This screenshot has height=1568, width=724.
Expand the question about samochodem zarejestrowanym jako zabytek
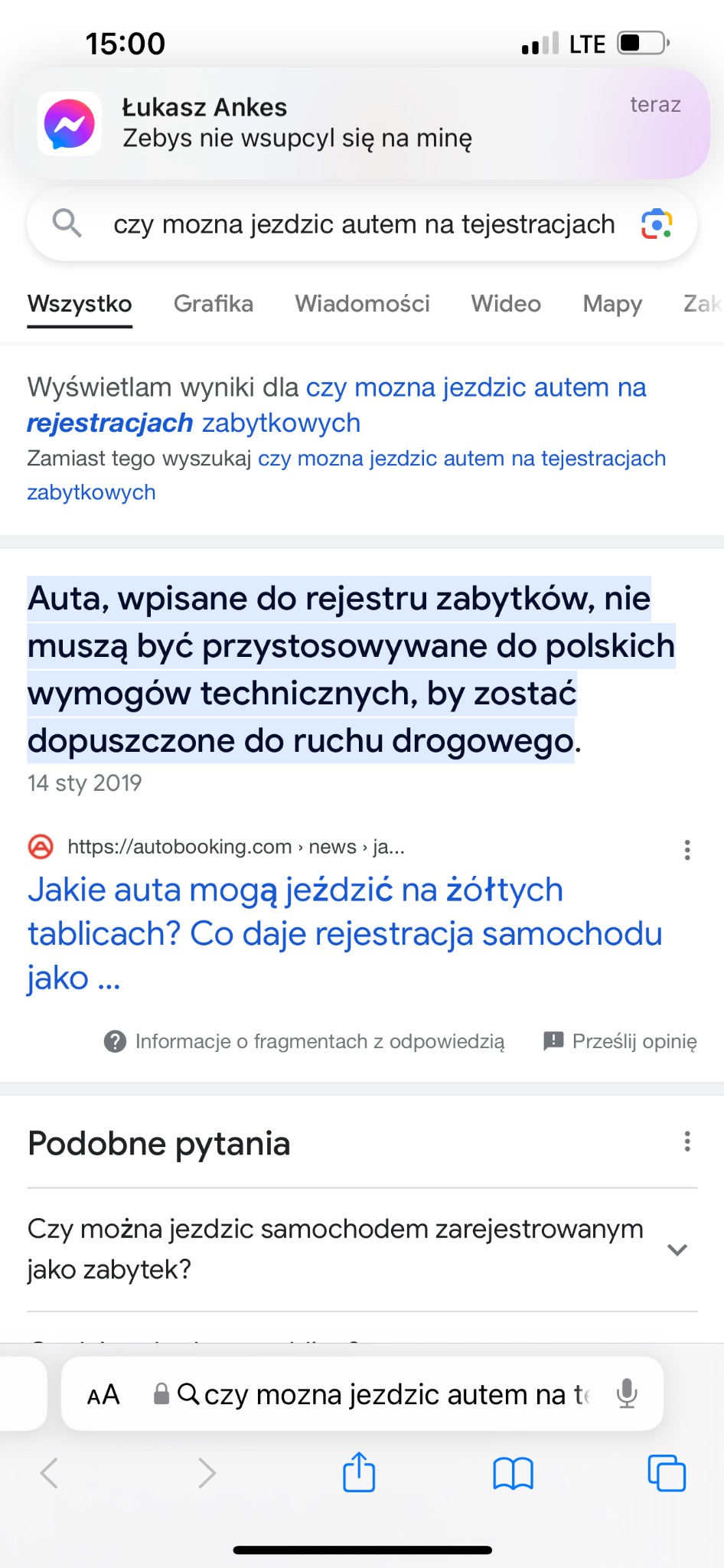pos(677,1249)
